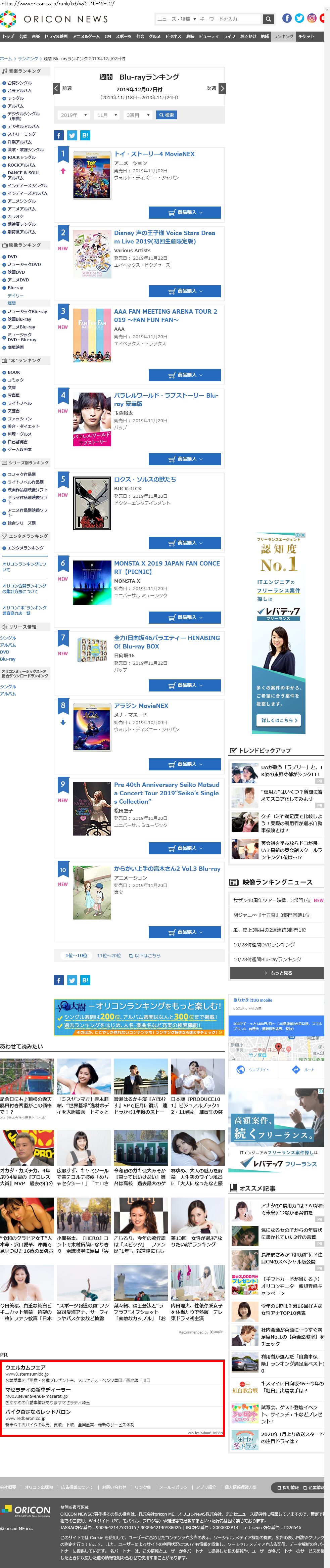
Task: Open 10/28付週間DVDランキング news item
Action: coord(264,944)
